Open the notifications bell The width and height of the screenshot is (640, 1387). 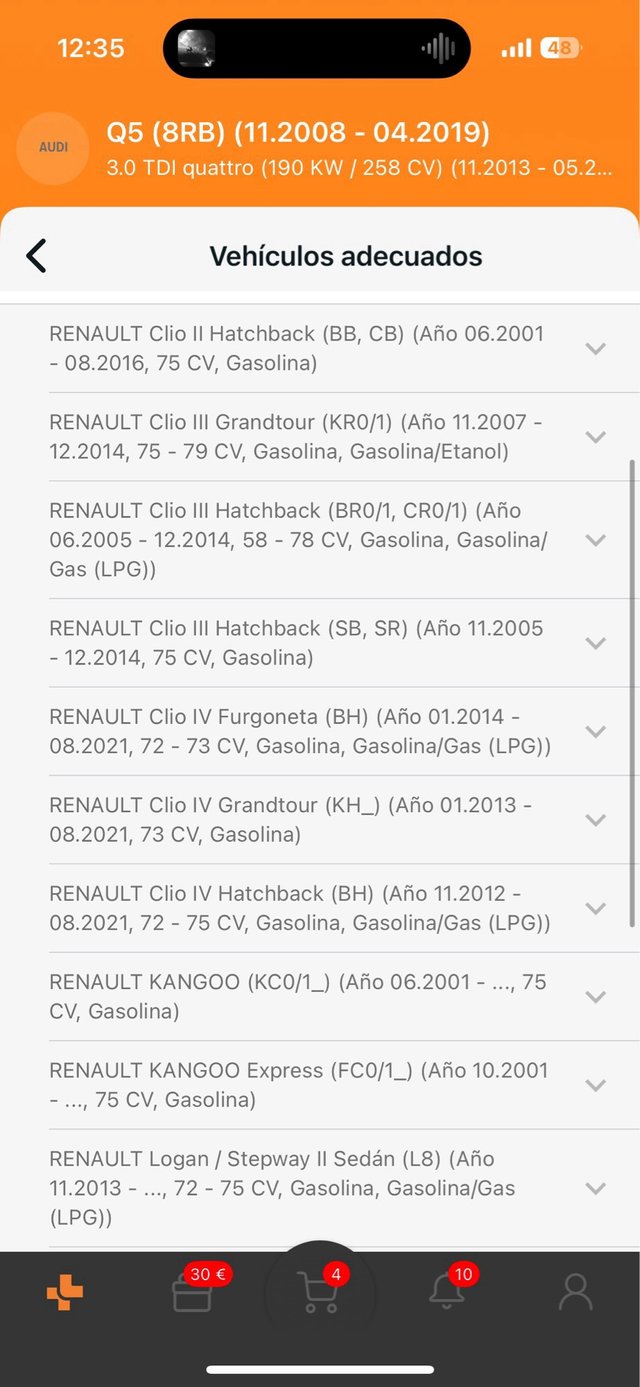pos(447,1291)
